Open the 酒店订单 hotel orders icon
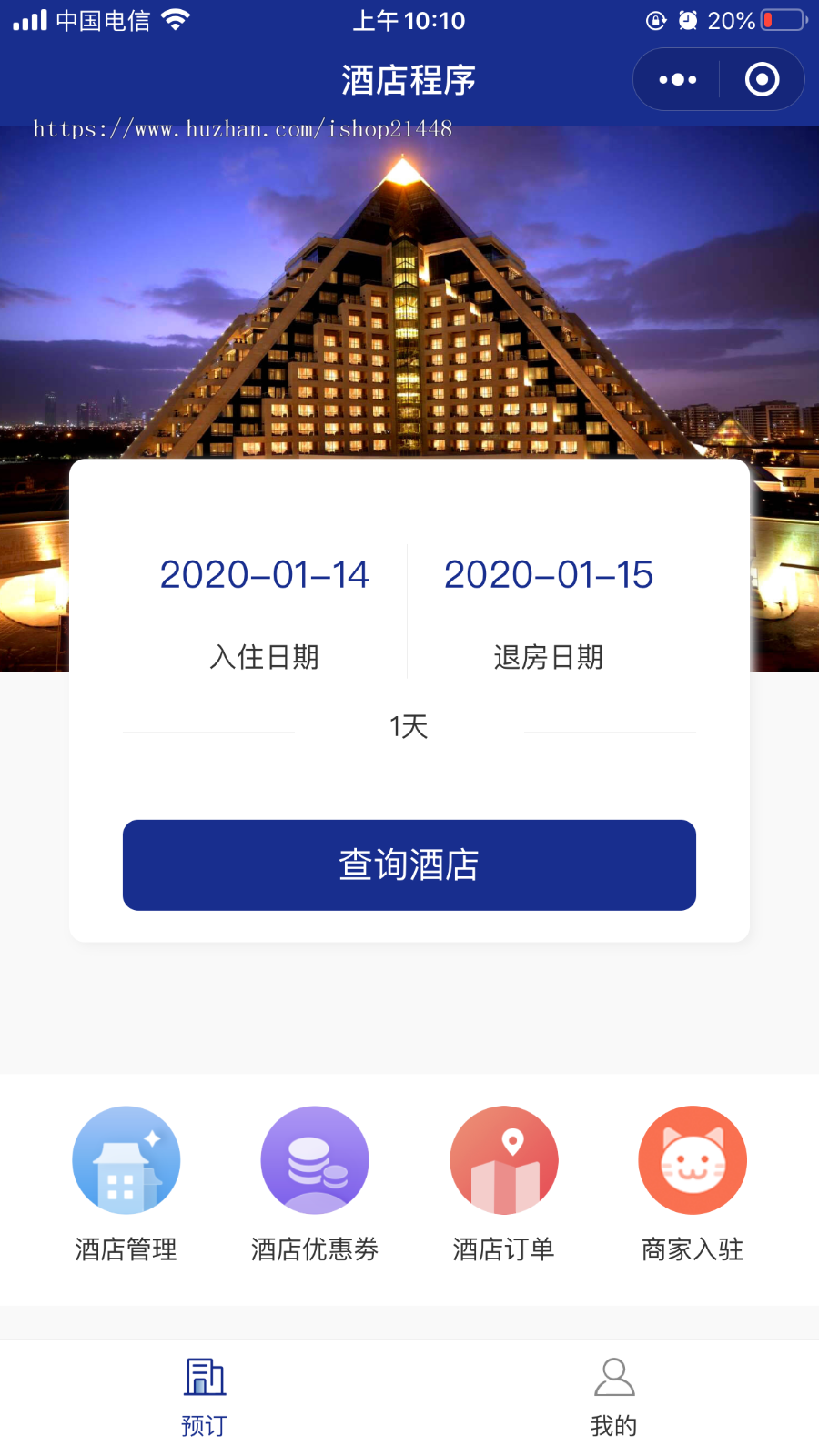 (x=503, y=1160)
